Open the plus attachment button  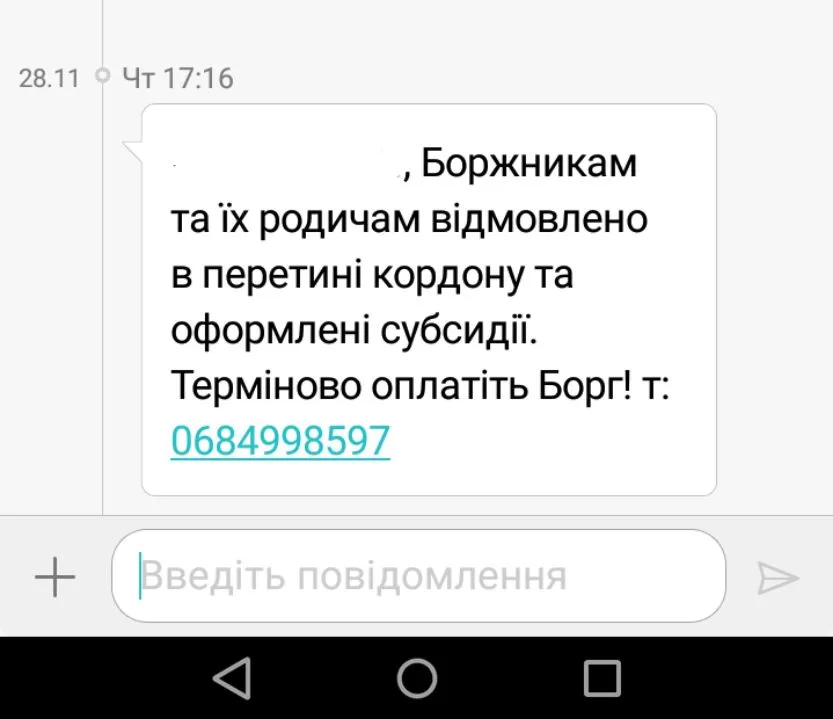pyautogui.click(x=54, y=577)
